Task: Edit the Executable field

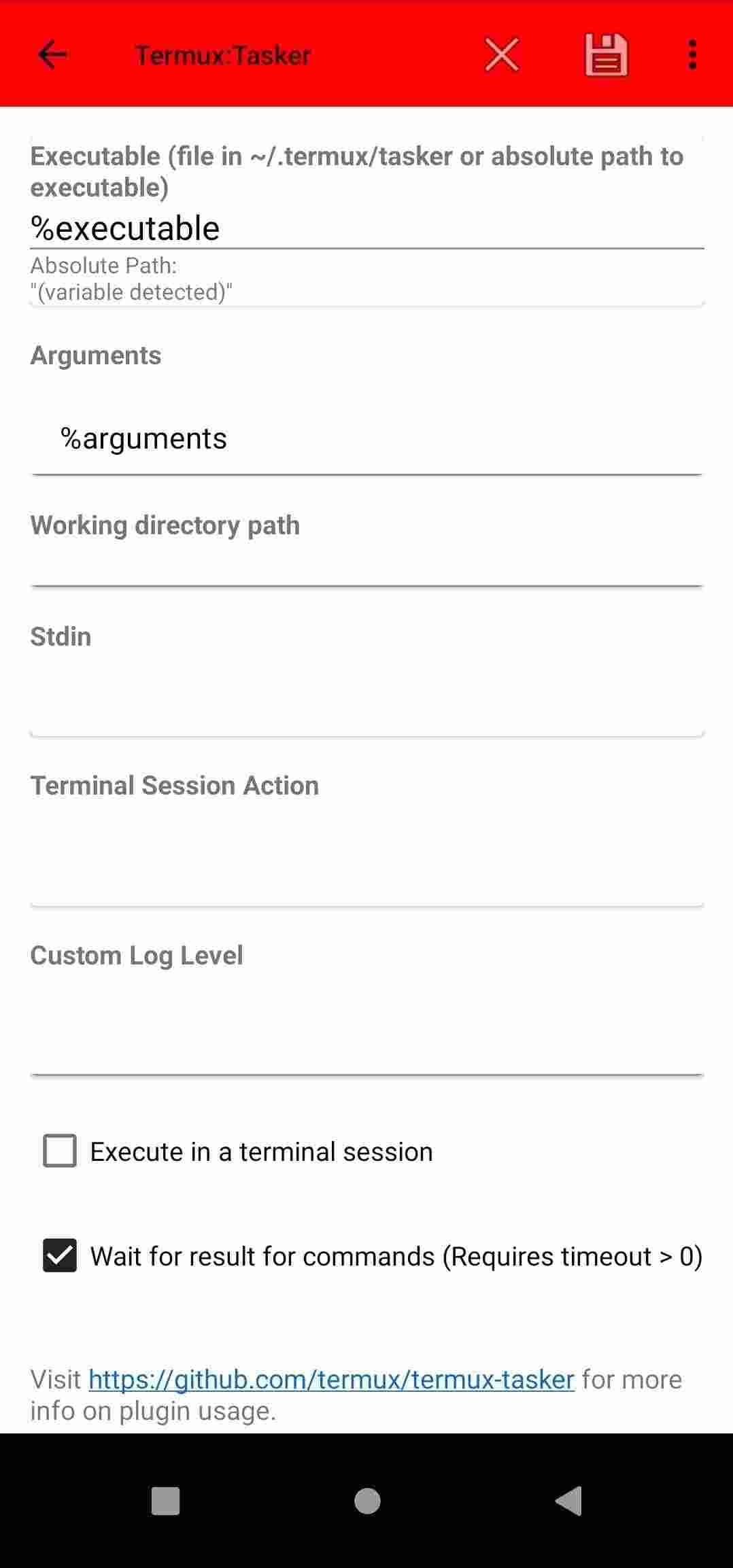Action: pos(366,228)
